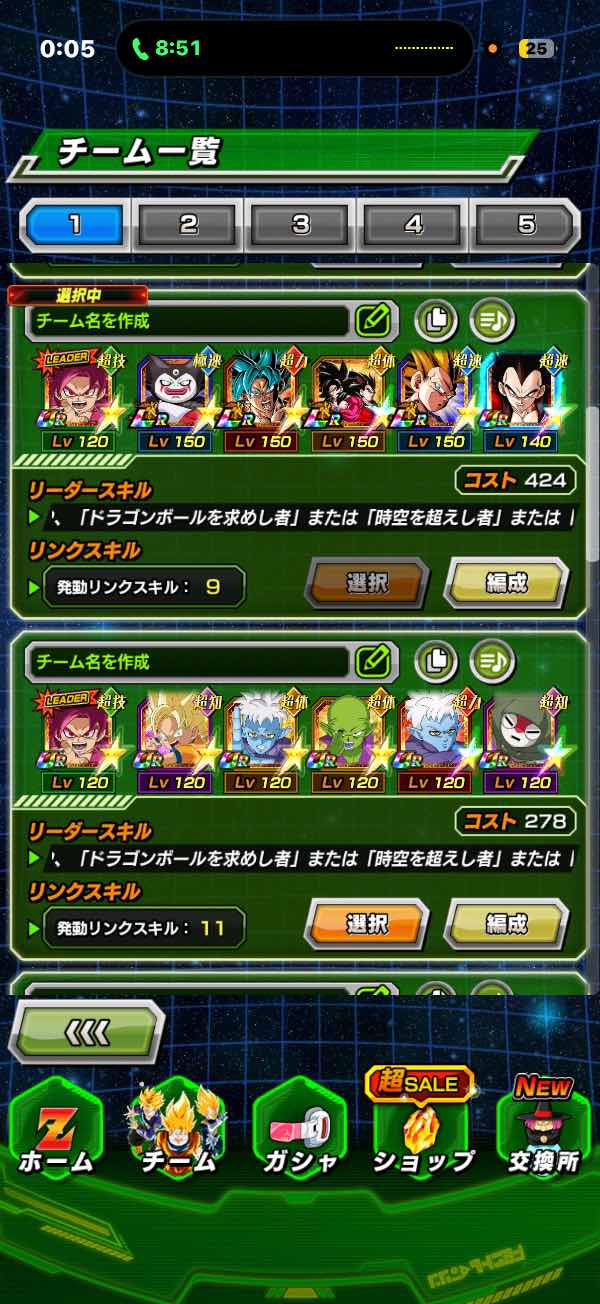Open the ショップ shop menu

coord(423,1130)
